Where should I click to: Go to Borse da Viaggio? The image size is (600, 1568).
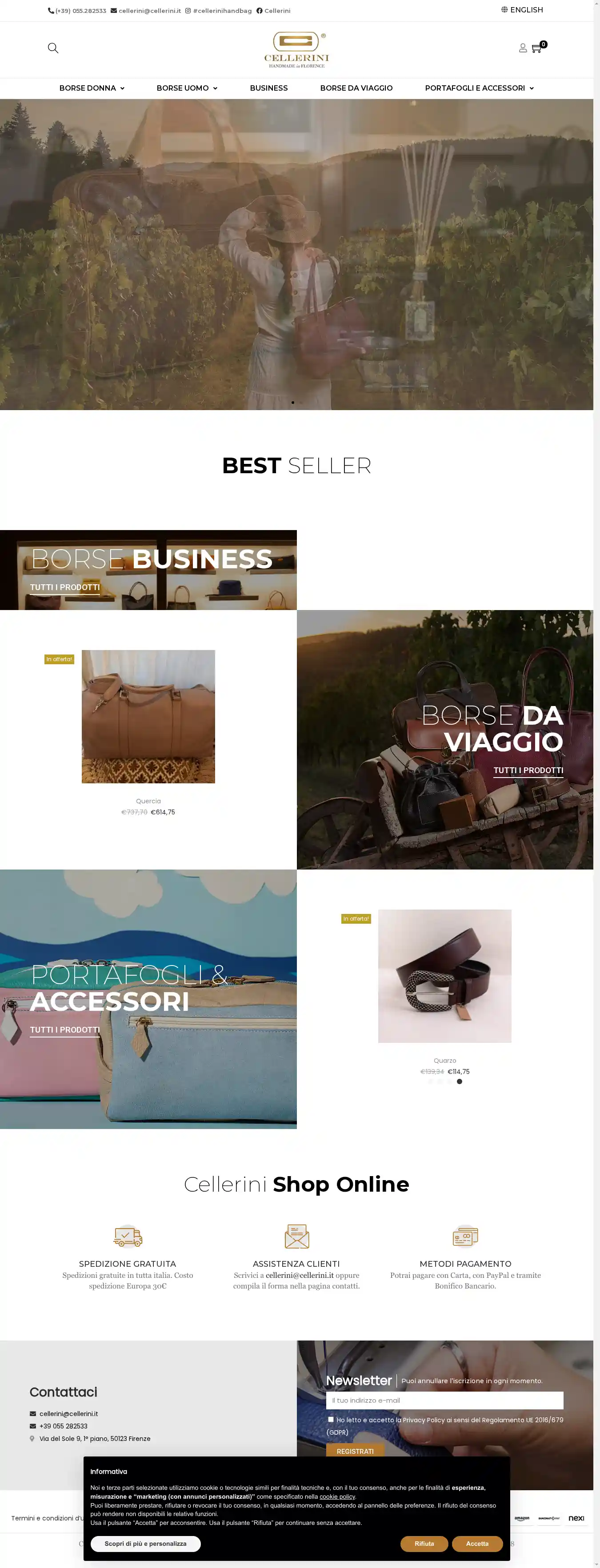[356, 88]
